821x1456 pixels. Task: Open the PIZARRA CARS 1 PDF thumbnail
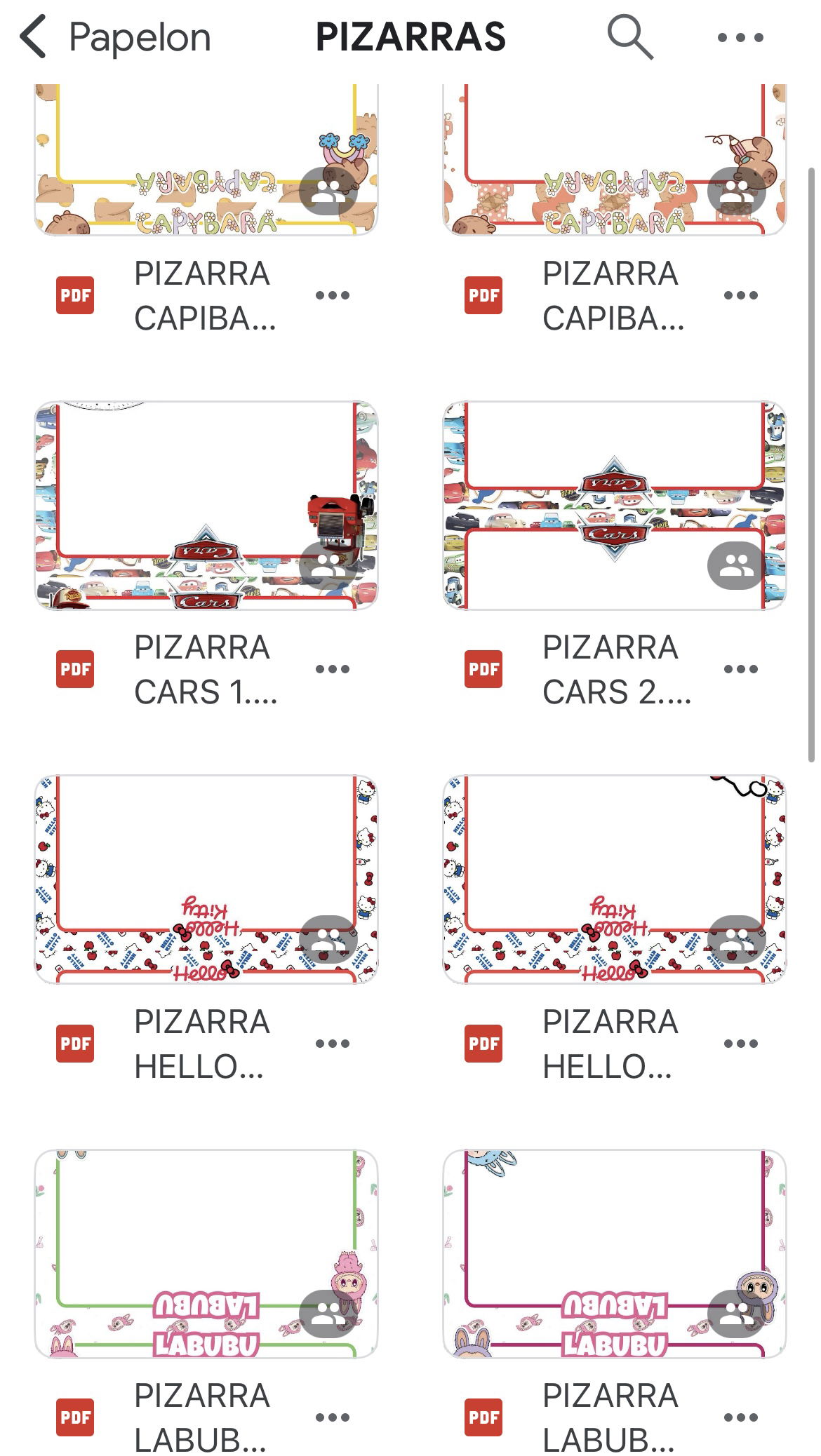pos(206,505)
